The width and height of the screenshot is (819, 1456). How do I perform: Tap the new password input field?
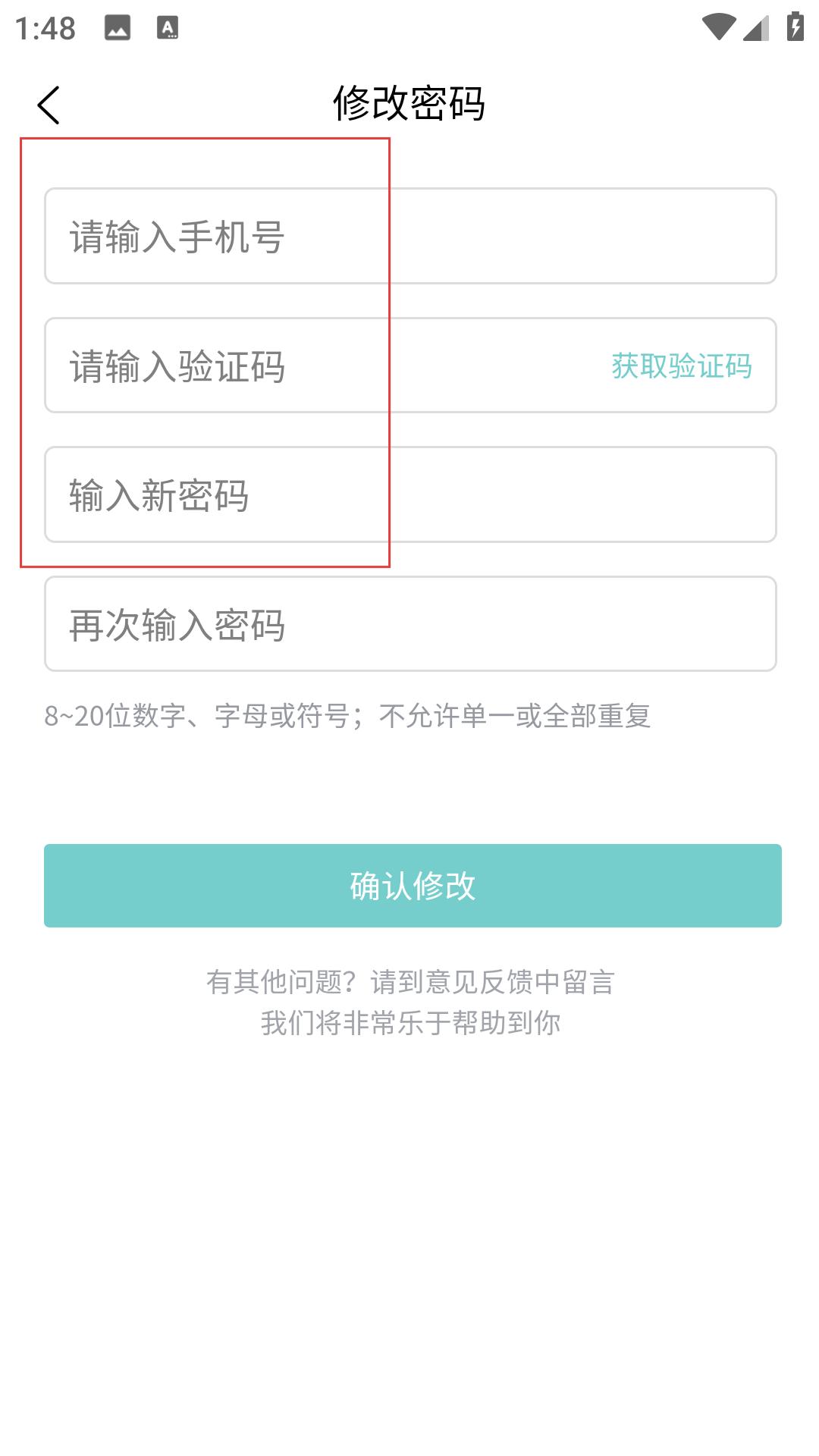(x=409, y=495)
